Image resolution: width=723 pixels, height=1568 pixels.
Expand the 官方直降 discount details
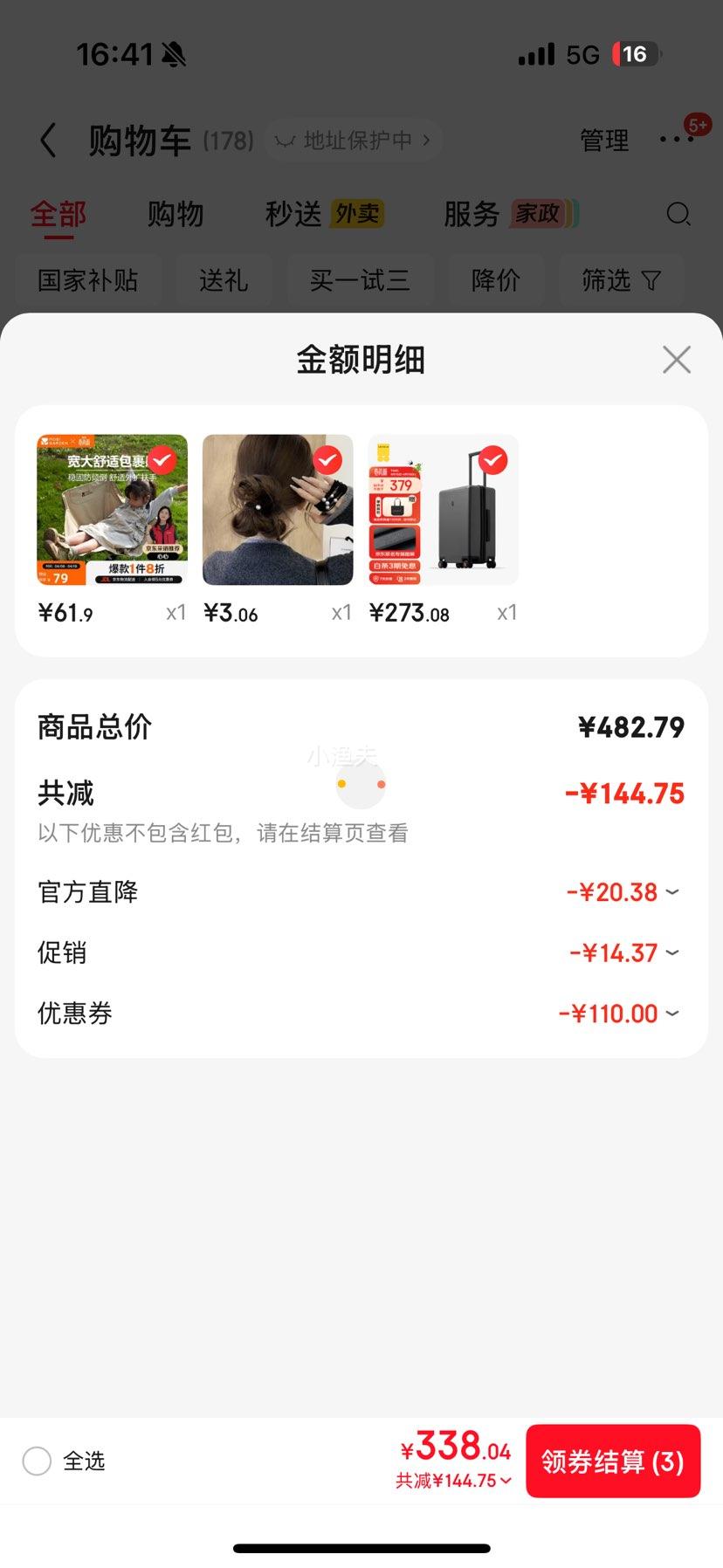tap(671, 892)
